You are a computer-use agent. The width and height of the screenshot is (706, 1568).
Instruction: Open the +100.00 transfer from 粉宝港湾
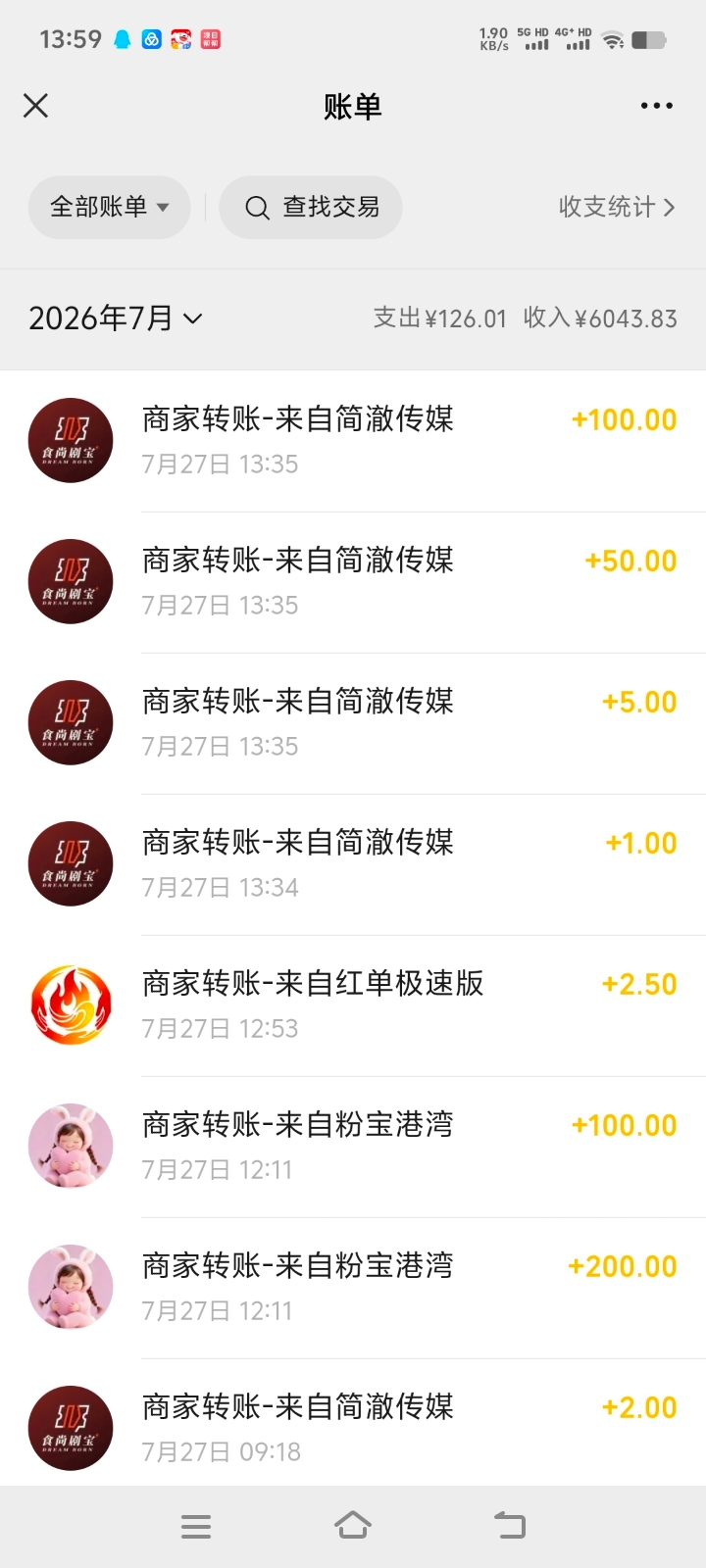(x=353, y=1147)
